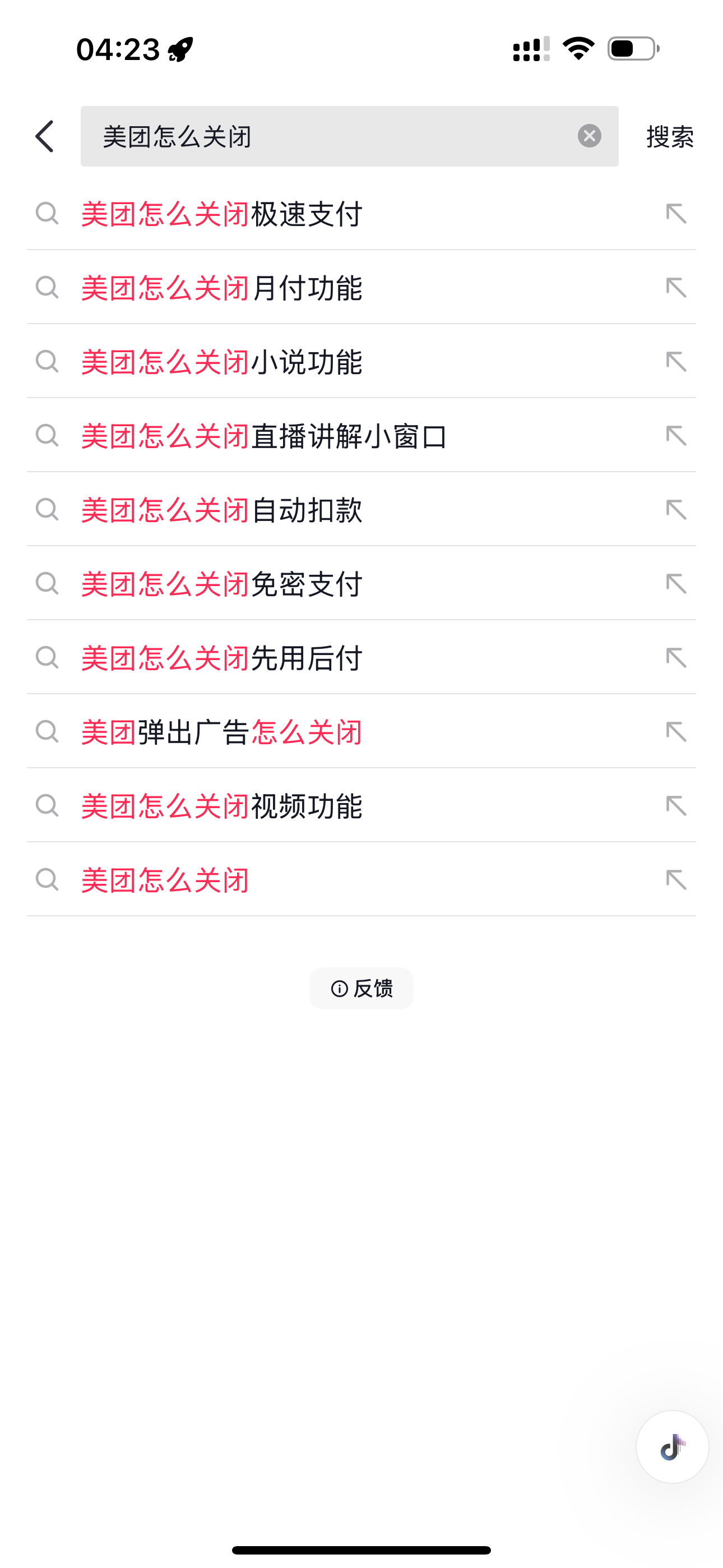Viewport: 723px width, 1568px height.
Task: Open the 反馈 feedback button
Action: tap(361, 989)
